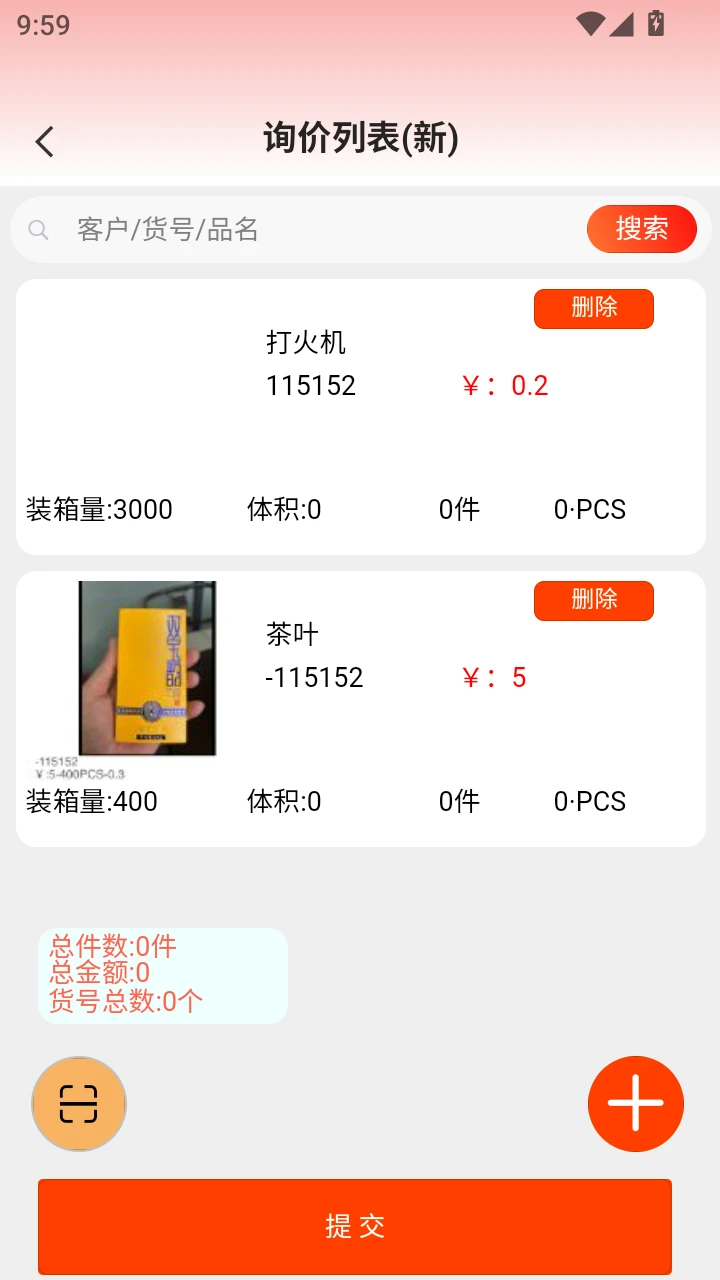Click the magnifier icon in search bar
The image size is (720, 1280).
[x=39, y=230]
